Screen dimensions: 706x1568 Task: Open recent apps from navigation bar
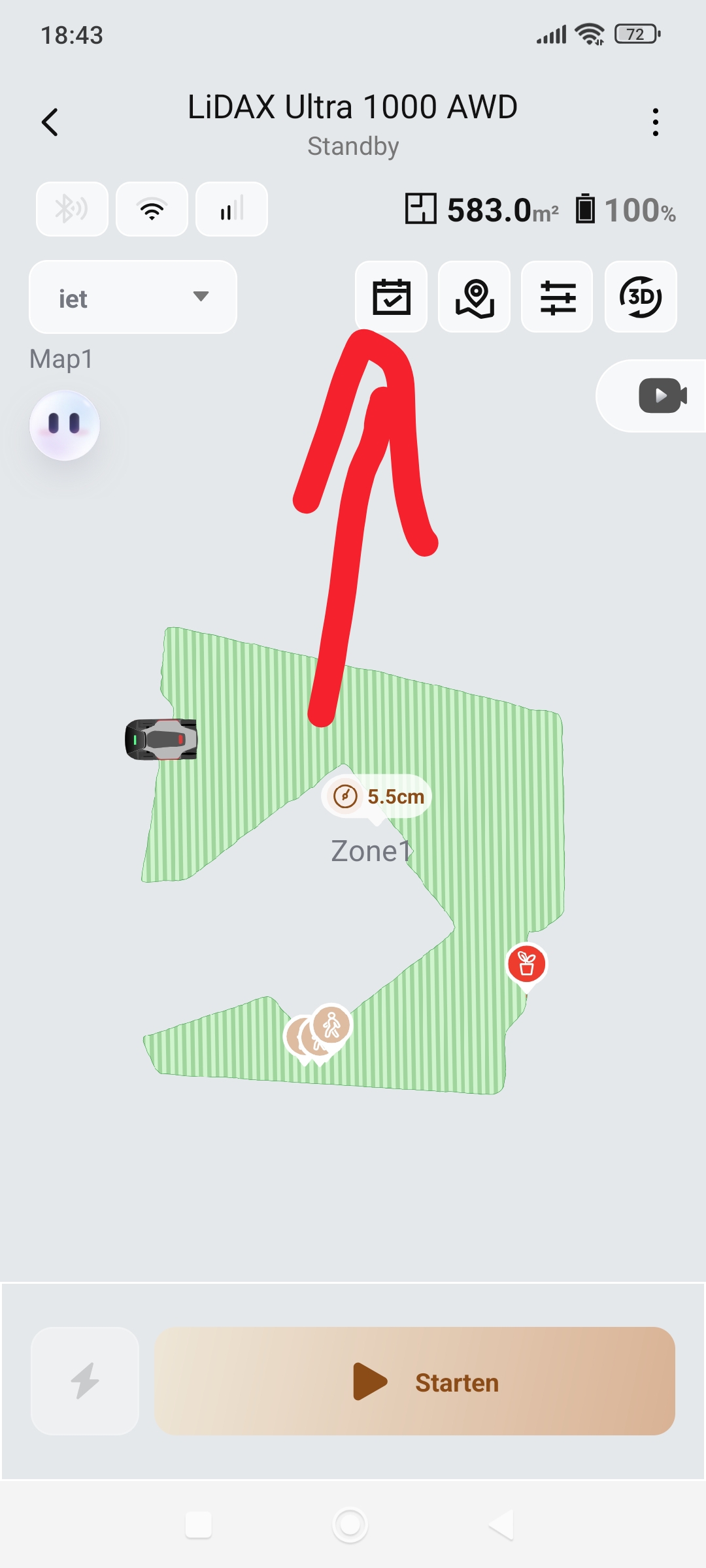pyautogui.click(x=199, y=1525)
